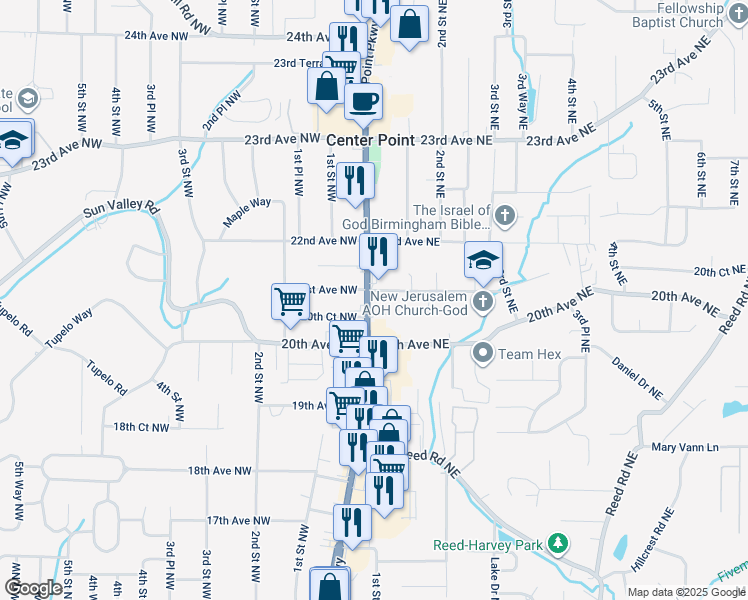Tap the restaurant marker beside 1st St NW
Viewport: 748px width, 600px height.
click(355, 183)
